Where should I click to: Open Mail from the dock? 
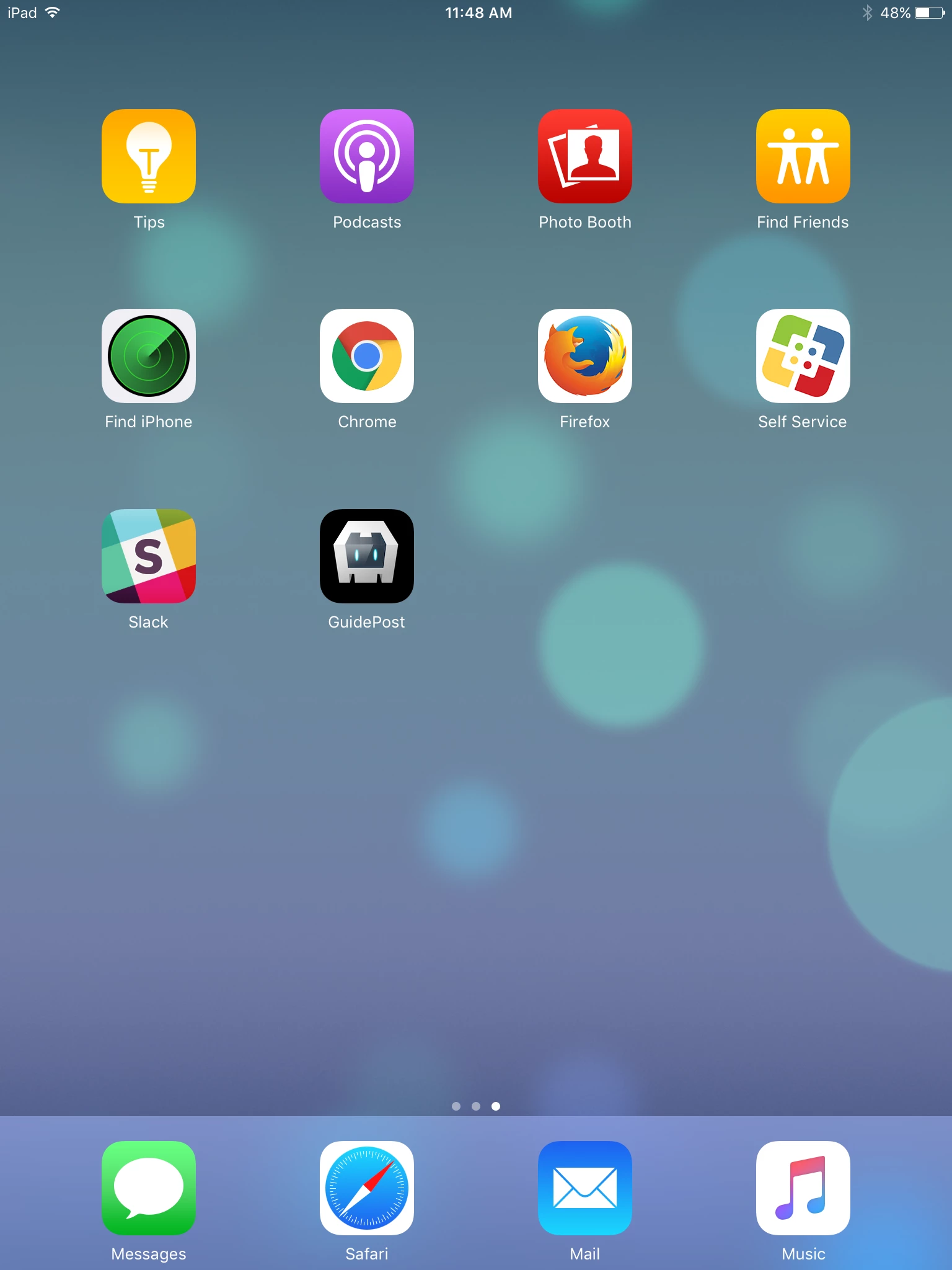[x=585, y=1188]
